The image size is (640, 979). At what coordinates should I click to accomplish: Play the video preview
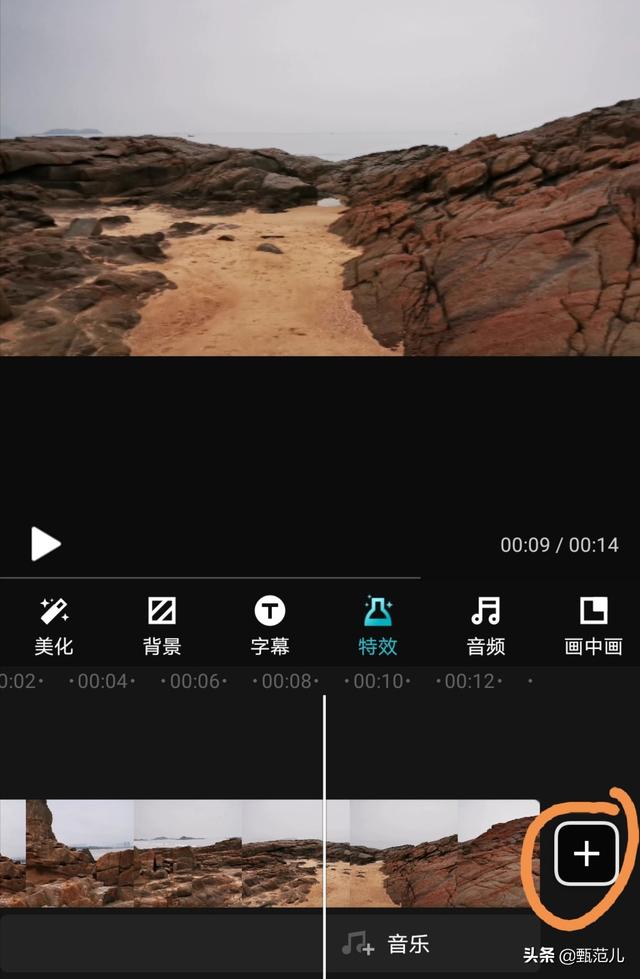45,544
